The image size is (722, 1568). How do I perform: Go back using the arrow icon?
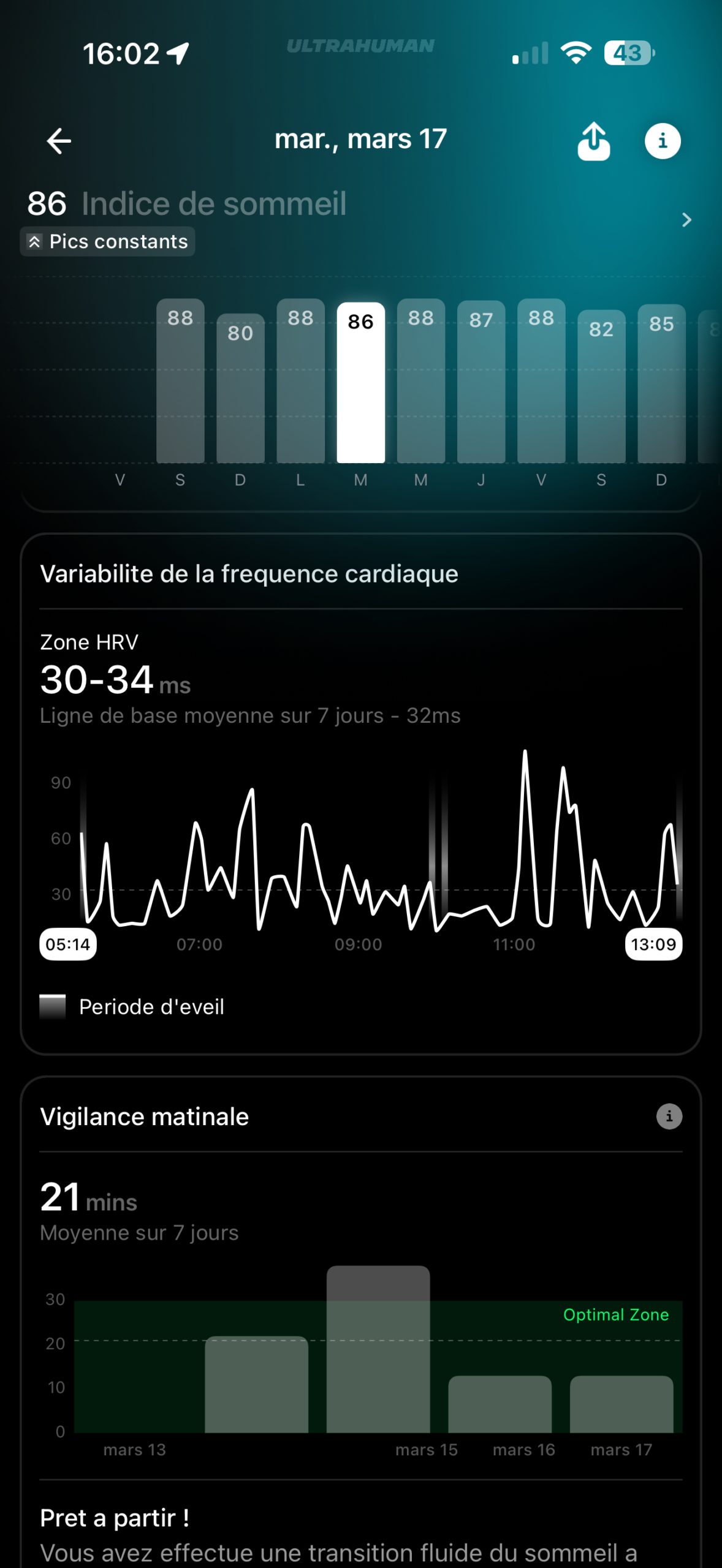pos(59,141)
